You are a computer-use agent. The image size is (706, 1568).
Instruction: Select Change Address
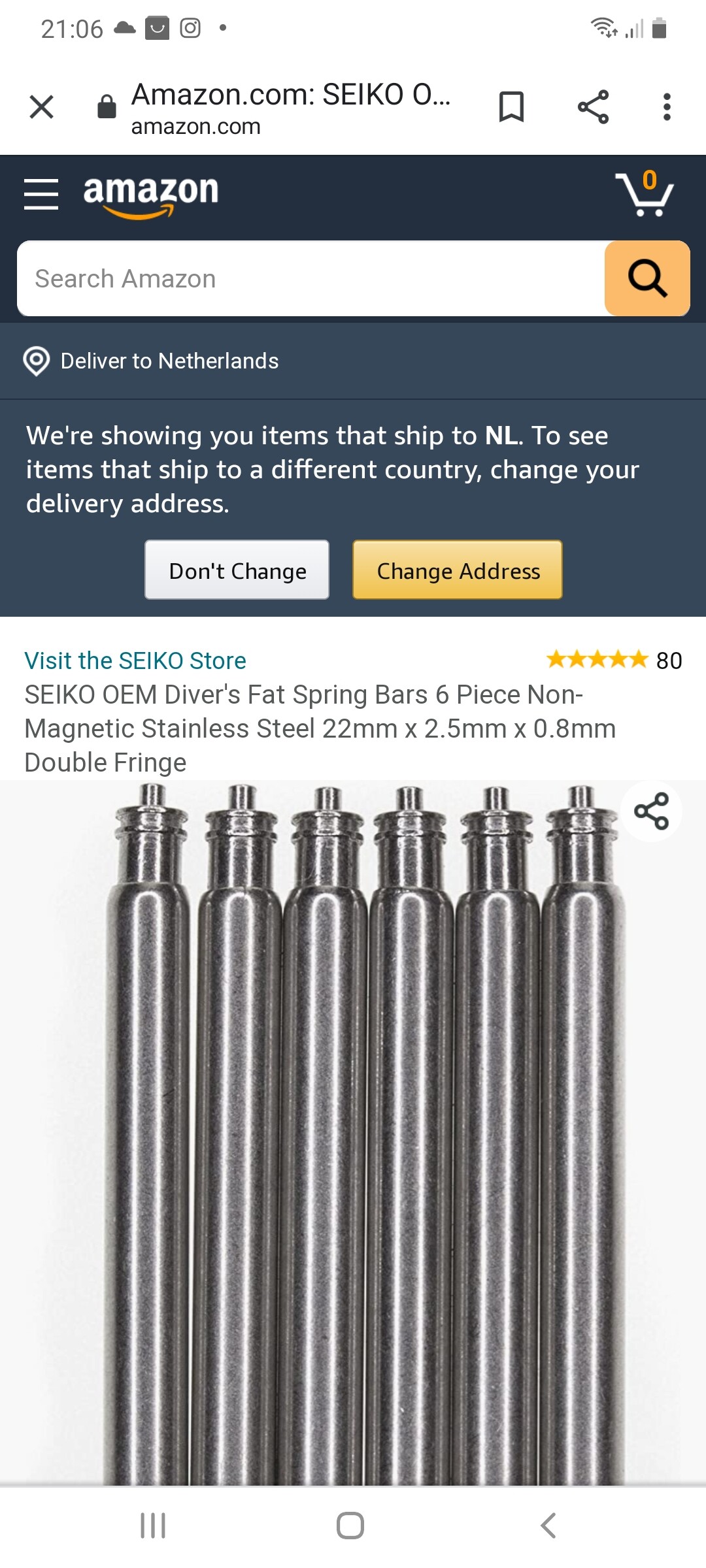click(x=458, y=570)
